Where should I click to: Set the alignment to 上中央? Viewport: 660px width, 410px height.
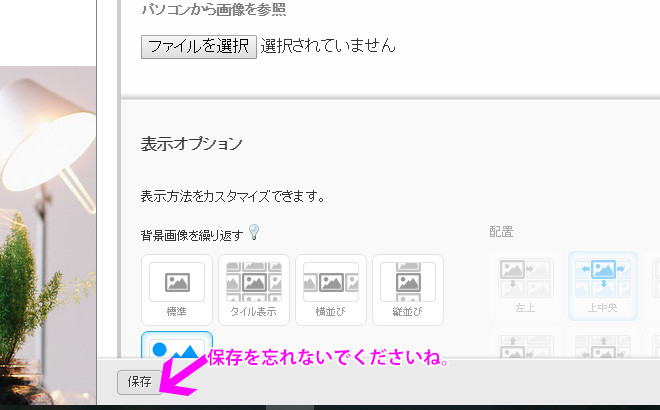click(603, 284)
